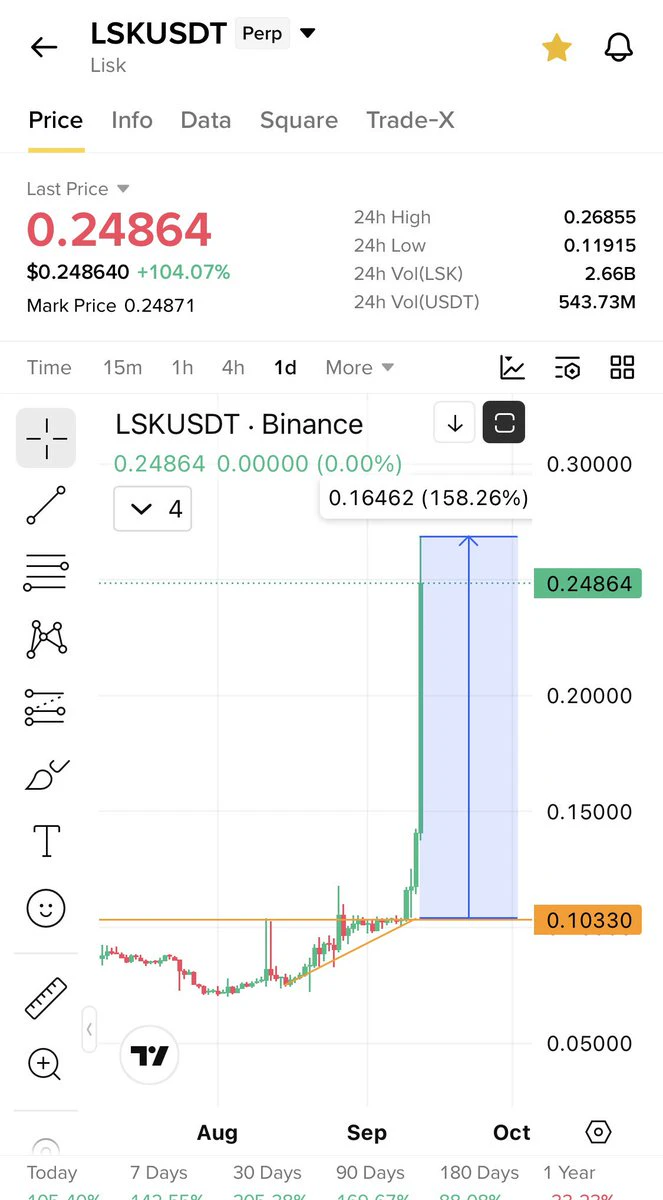Open the chart indicators icon
663x1200 pixels.
click(512, 367)
